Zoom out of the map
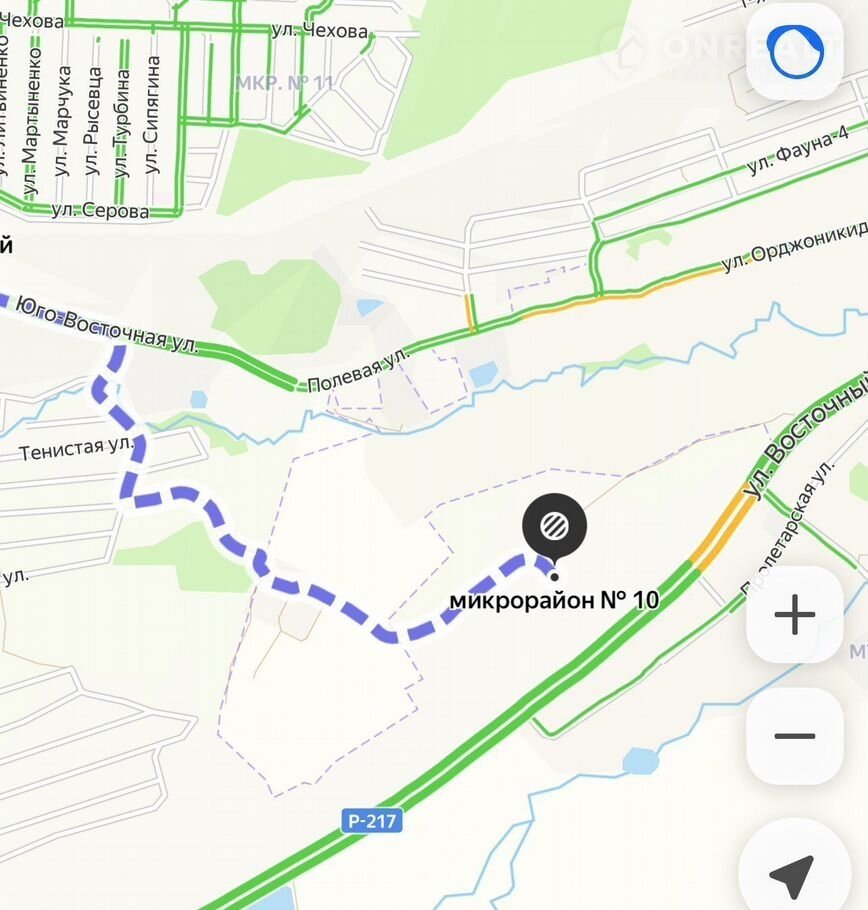The height and width of the screenshot is (910, 868). coord(795,736)
